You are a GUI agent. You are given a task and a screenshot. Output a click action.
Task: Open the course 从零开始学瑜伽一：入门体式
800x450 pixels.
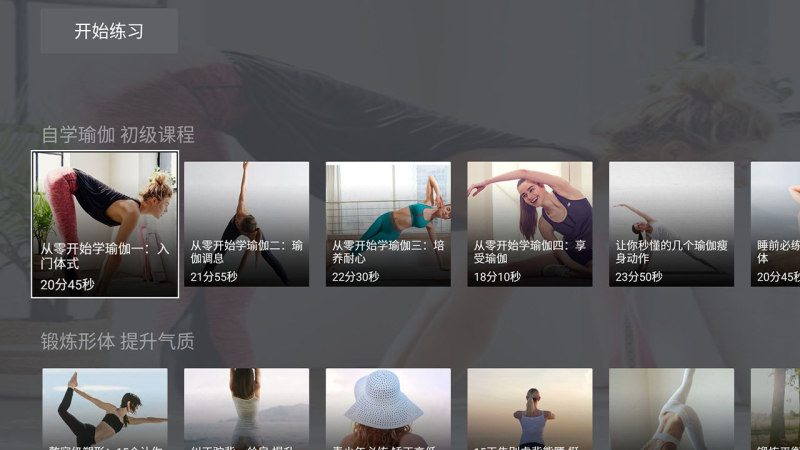(105, 224)
